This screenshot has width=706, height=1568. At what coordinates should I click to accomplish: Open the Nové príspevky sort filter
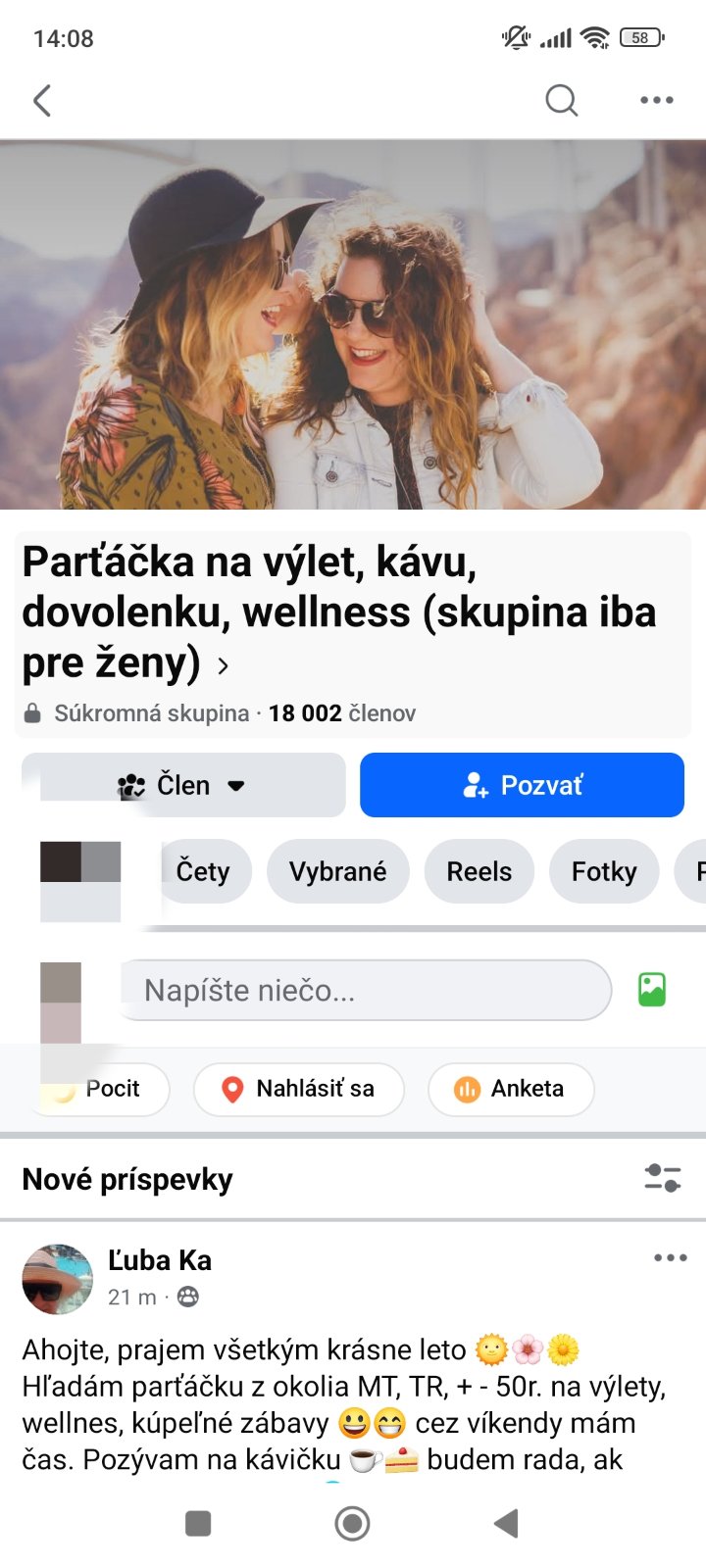(x=663, y=1177)
